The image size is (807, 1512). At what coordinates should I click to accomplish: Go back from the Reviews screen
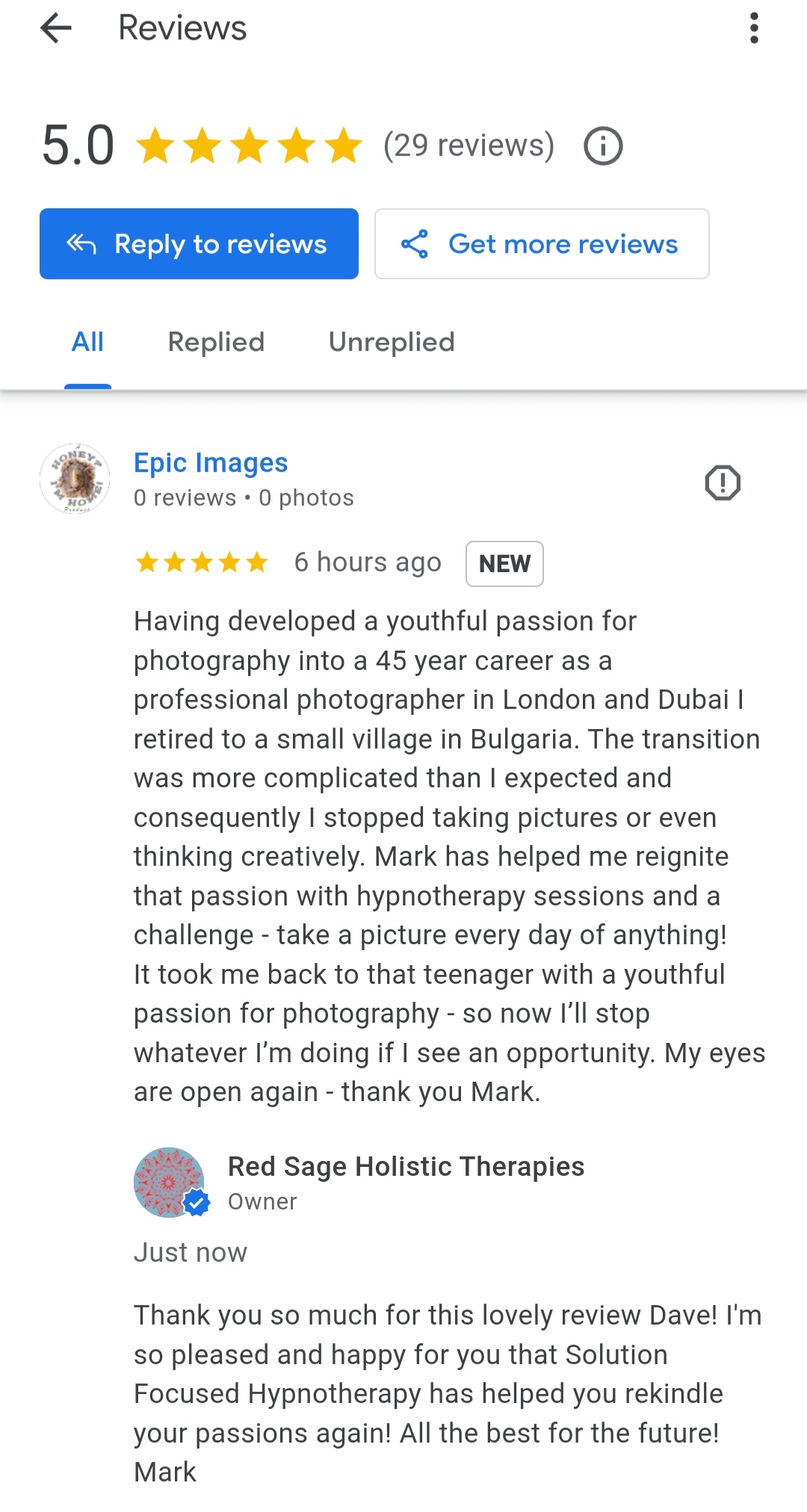(56, 28)
